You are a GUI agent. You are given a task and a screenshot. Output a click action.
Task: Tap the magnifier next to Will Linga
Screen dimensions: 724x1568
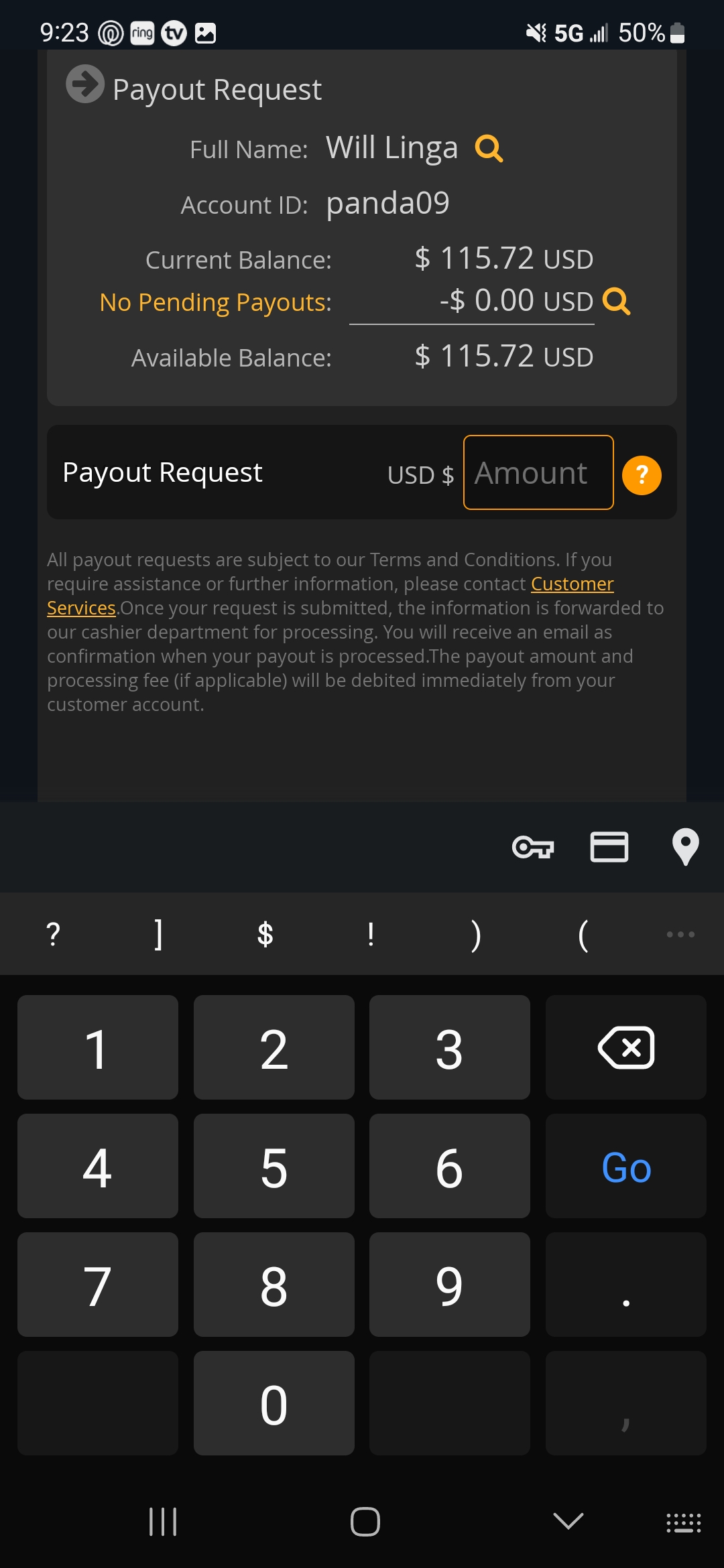[x=489, y=148]
